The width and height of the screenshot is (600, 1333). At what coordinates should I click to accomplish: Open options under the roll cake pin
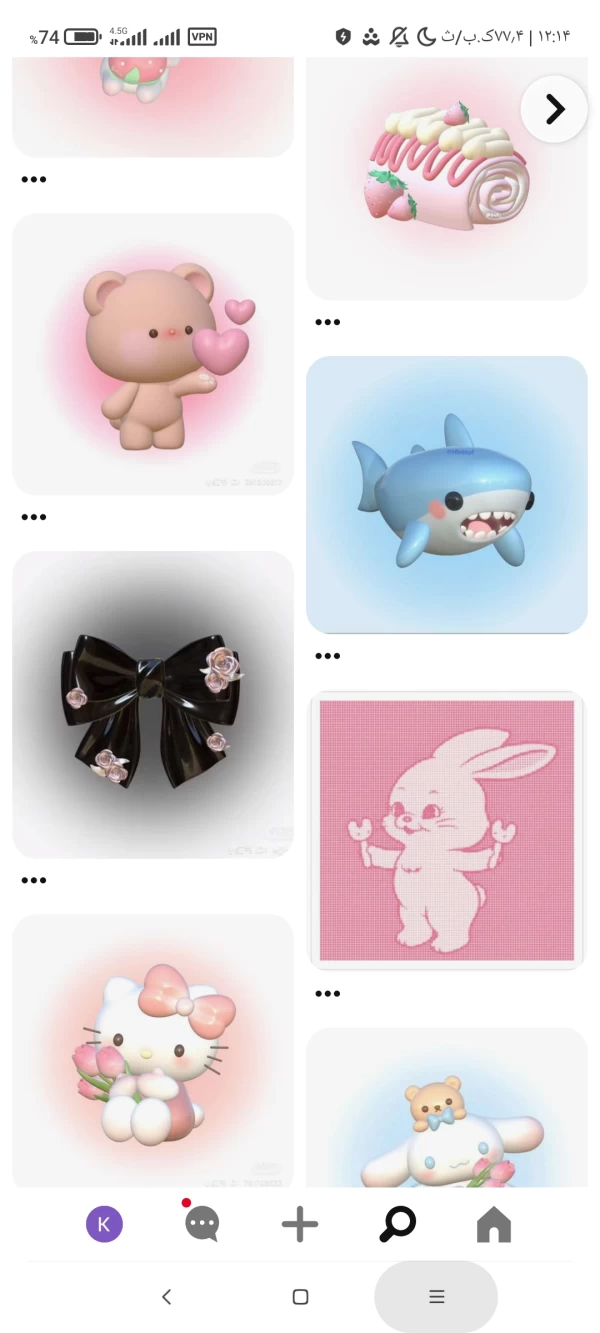[x=328, y=322]
